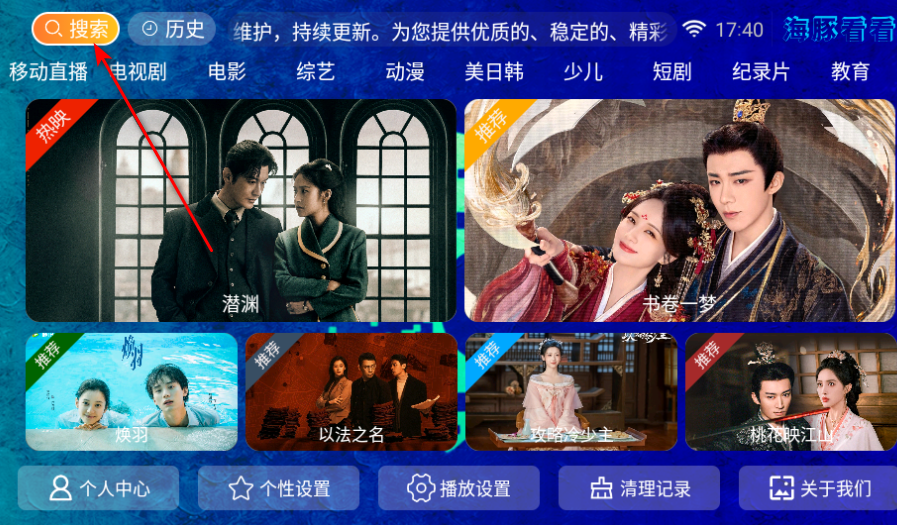Select the 短剧 tab
The height and width of the screenshot is (525, 897).
672,72
